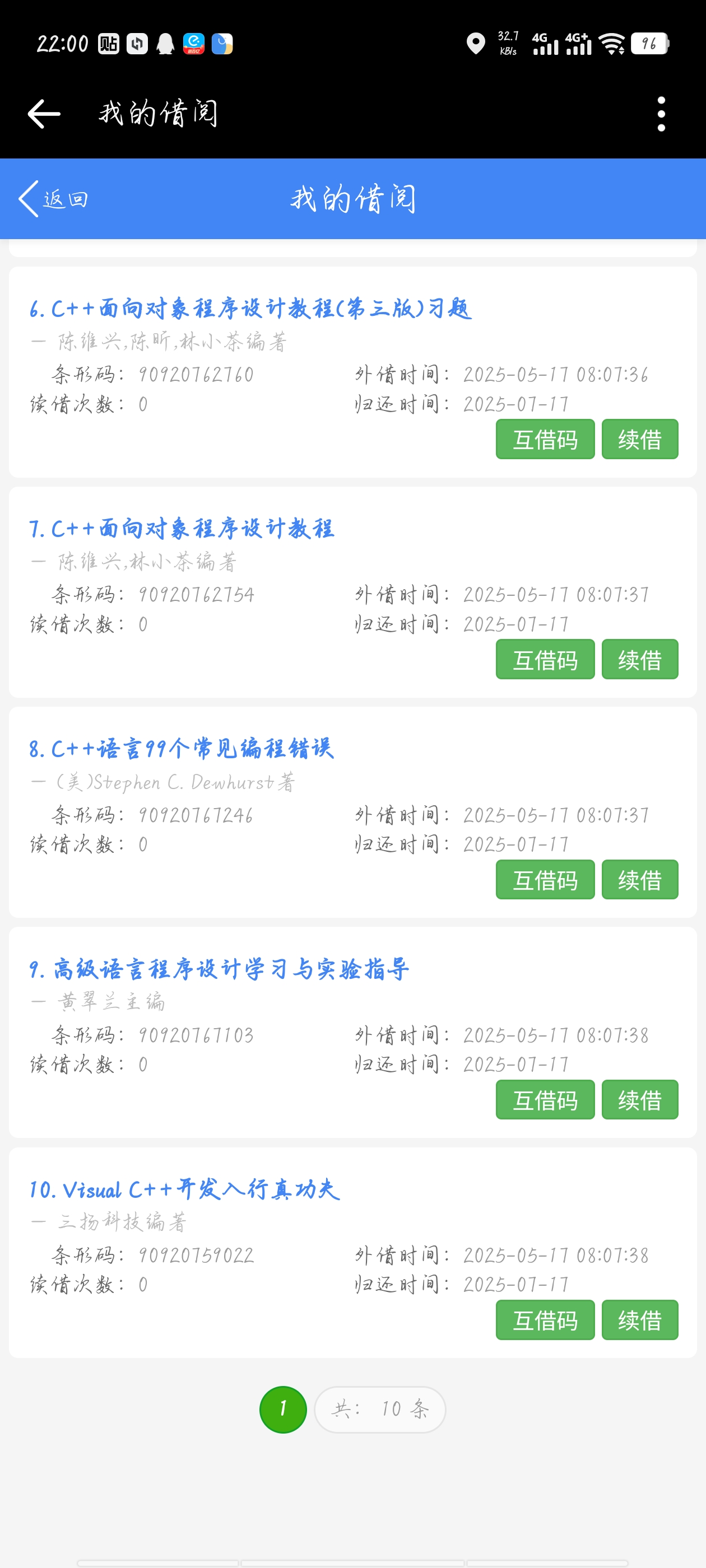Show 互借码 for Visual C++开发入行真功夫
Image resolution: width=706 pixels, height=1568 pixels.
point(545,1320)
